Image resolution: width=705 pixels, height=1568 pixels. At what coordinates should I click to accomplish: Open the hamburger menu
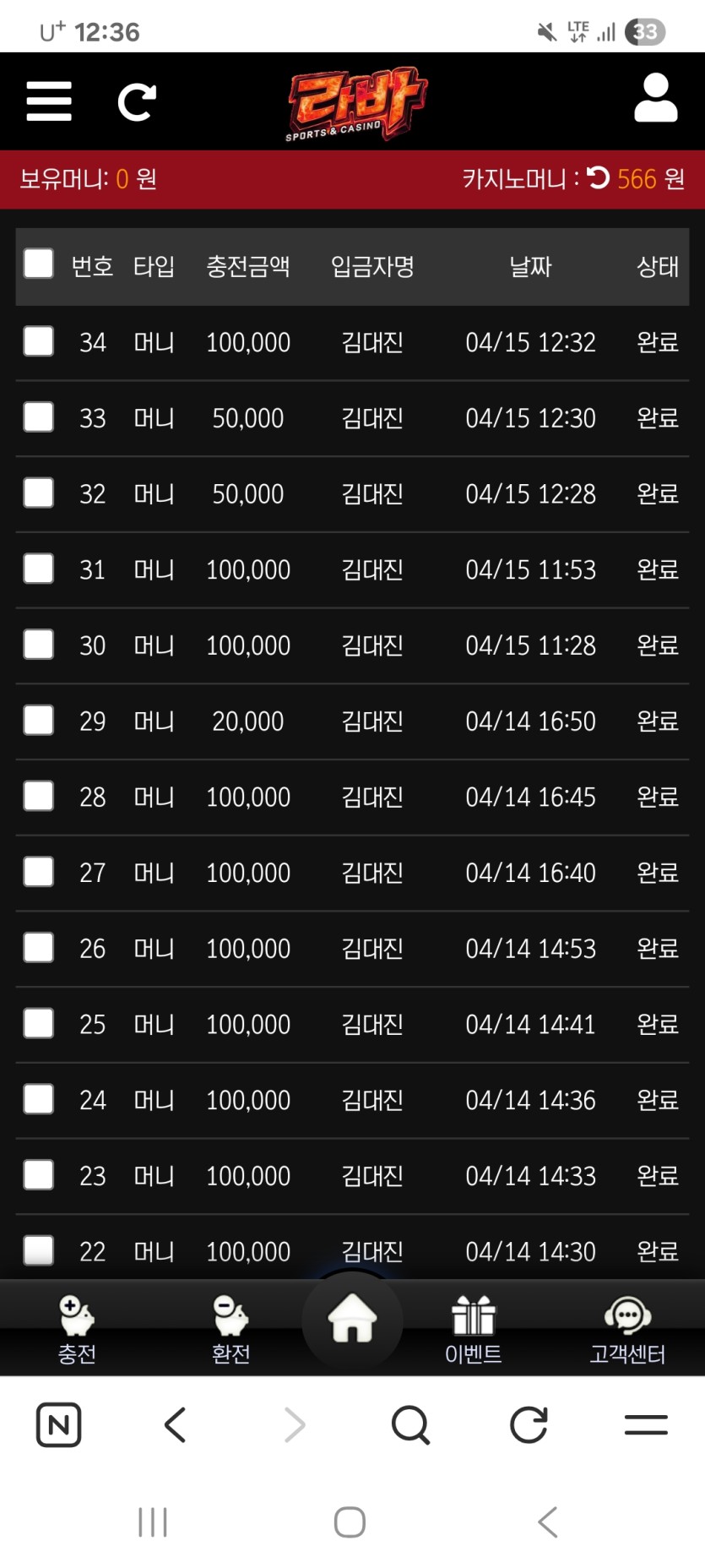(x=49, y=101)
